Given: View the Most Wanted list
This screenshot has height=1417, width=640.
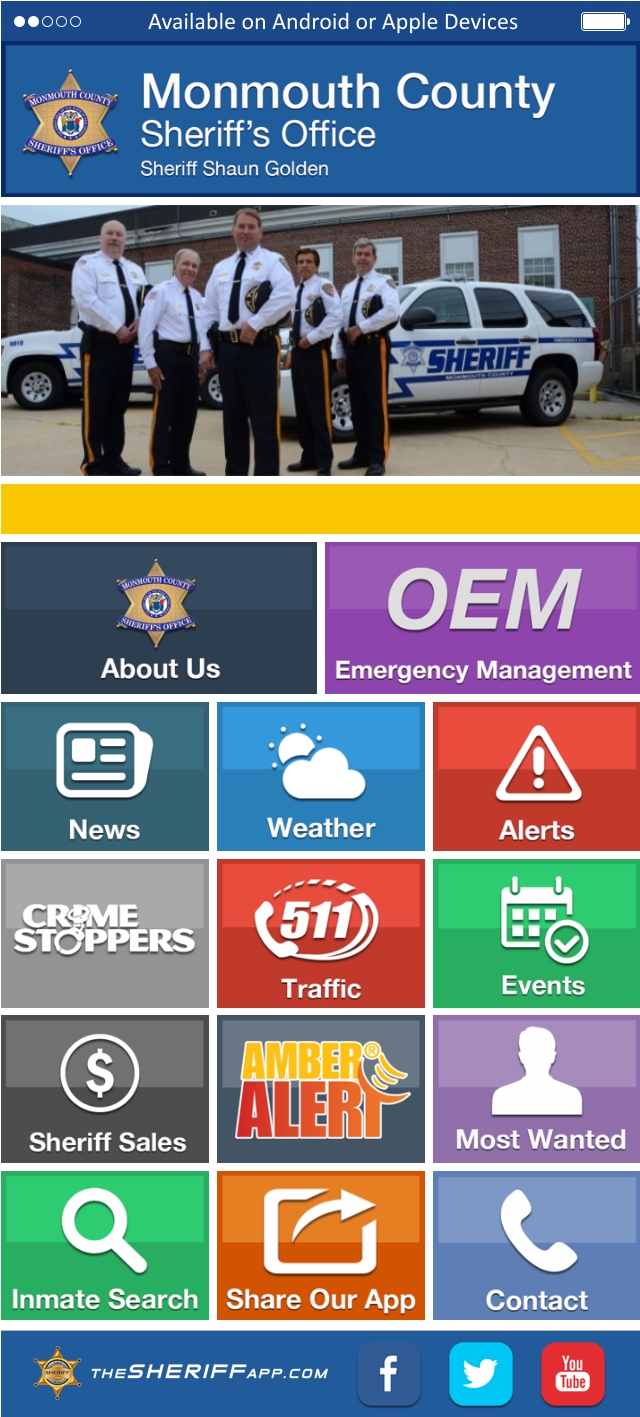Looking at the screenshot, I should (x=537, y=1089).
